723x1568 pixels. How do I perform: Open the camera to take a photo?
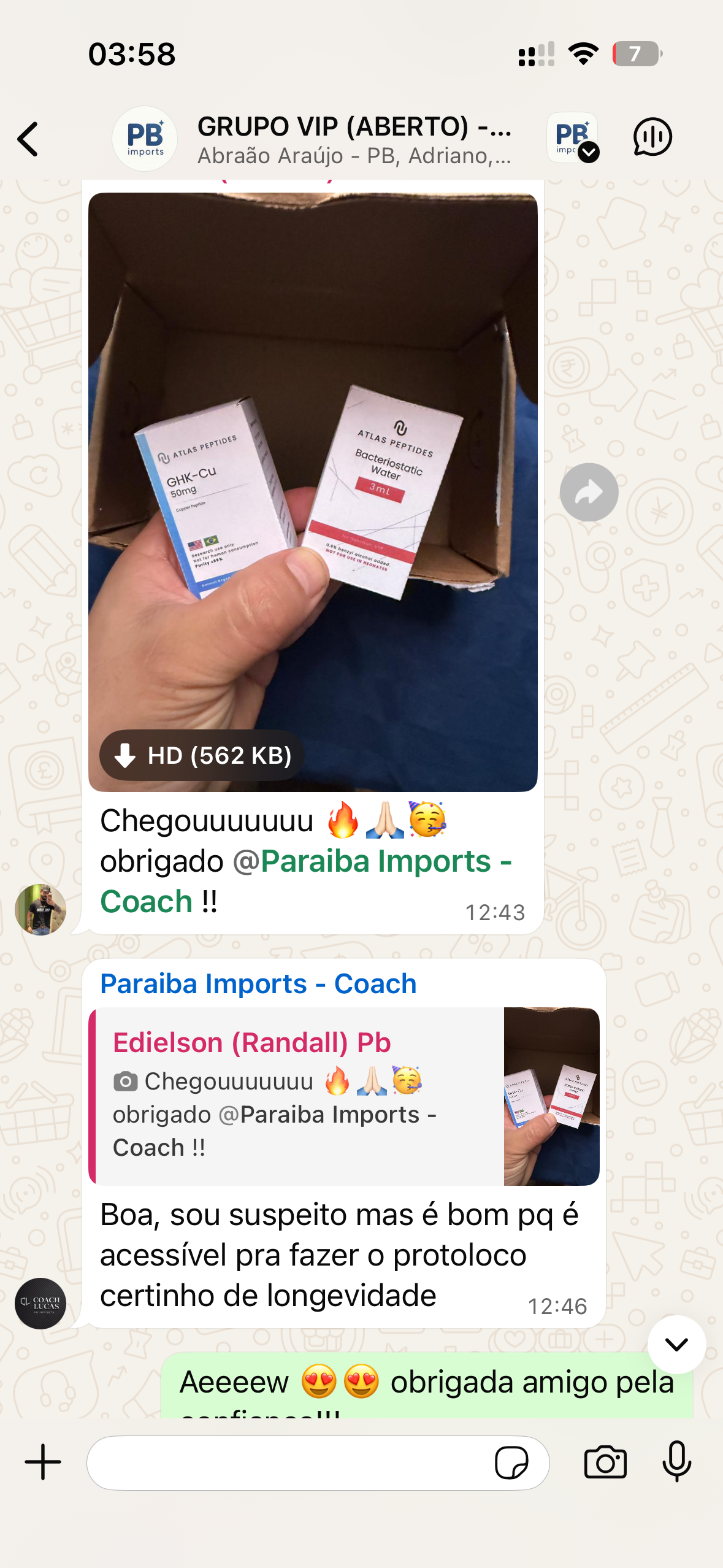(605, 1462)
